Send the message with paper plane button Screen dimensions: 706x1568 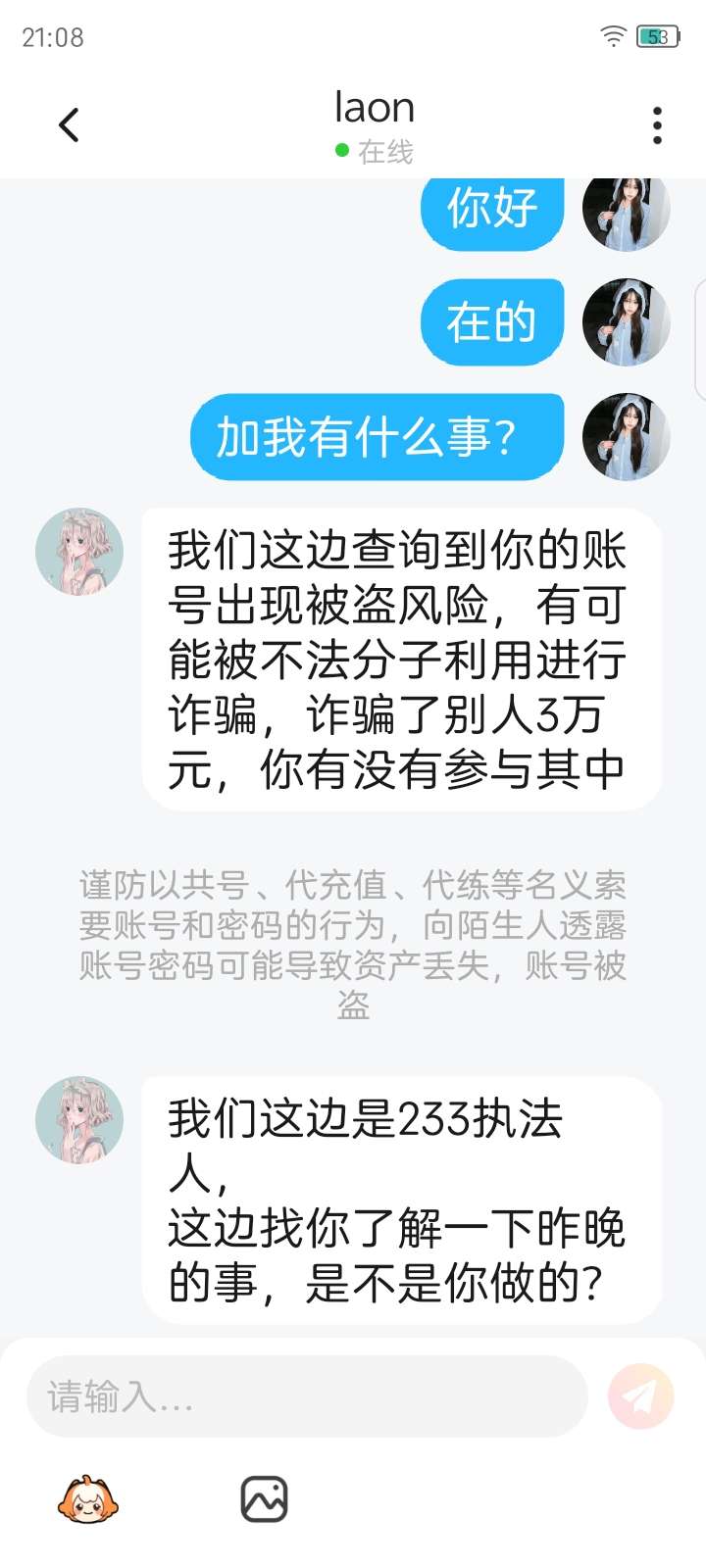pyautogui.click(x=641, y=1396)
